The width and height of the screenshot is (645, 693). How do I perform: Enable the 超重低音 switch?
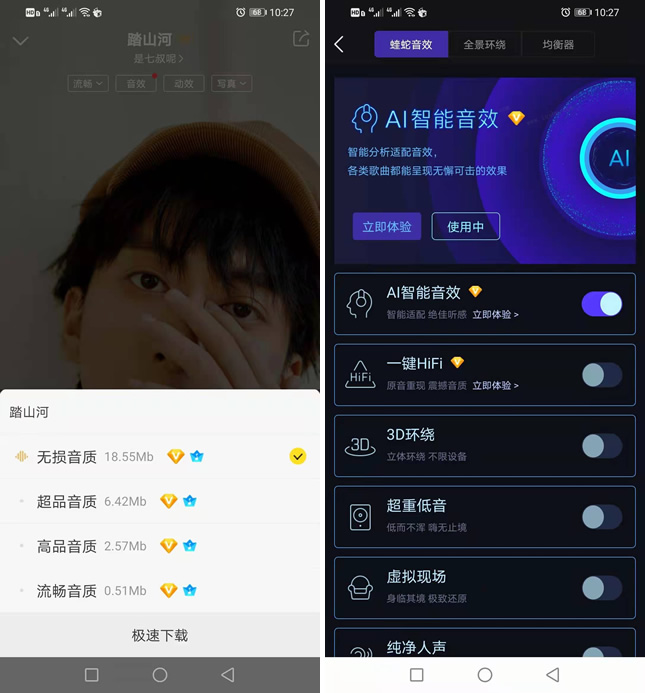point(602,517)
